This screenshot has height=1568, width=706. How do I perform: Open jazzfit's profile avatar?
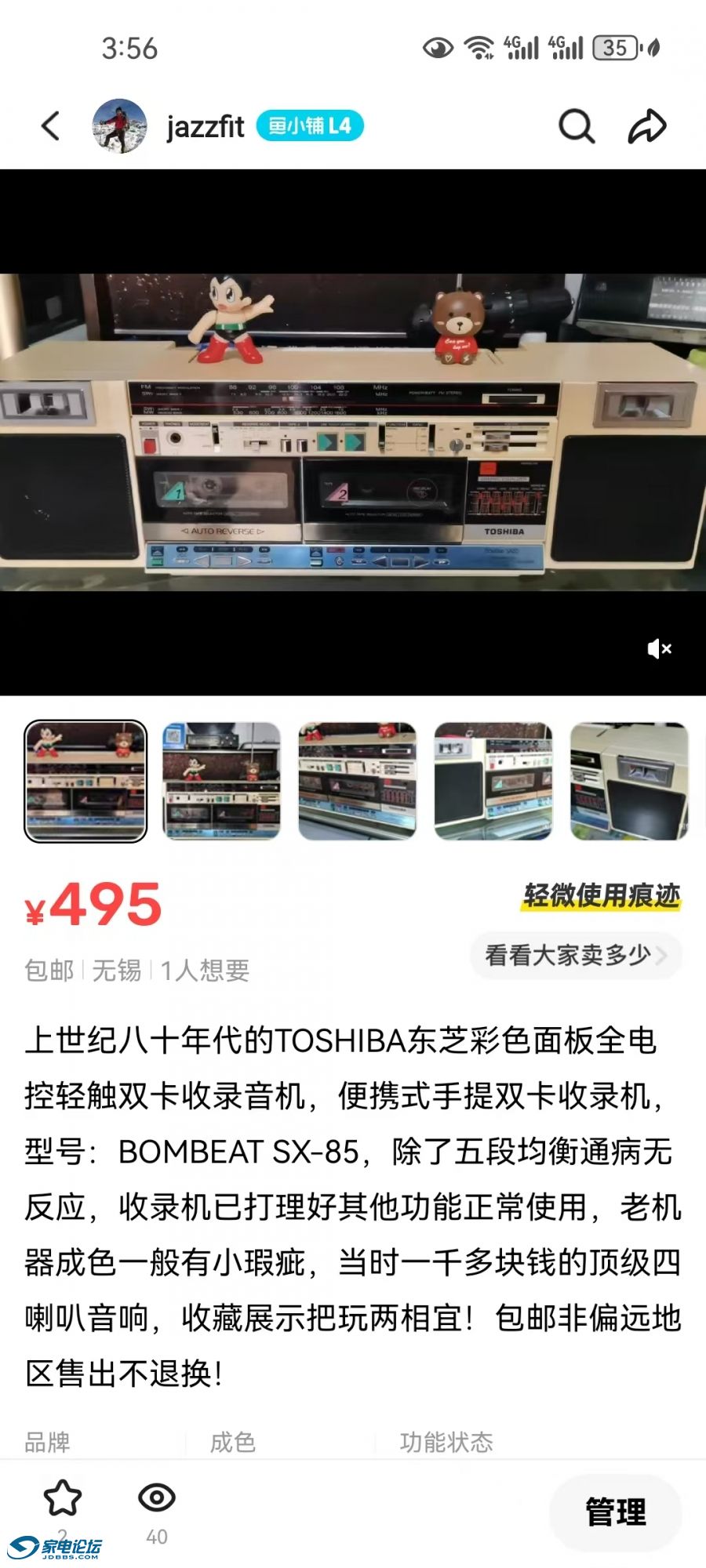tap(119, 126)
